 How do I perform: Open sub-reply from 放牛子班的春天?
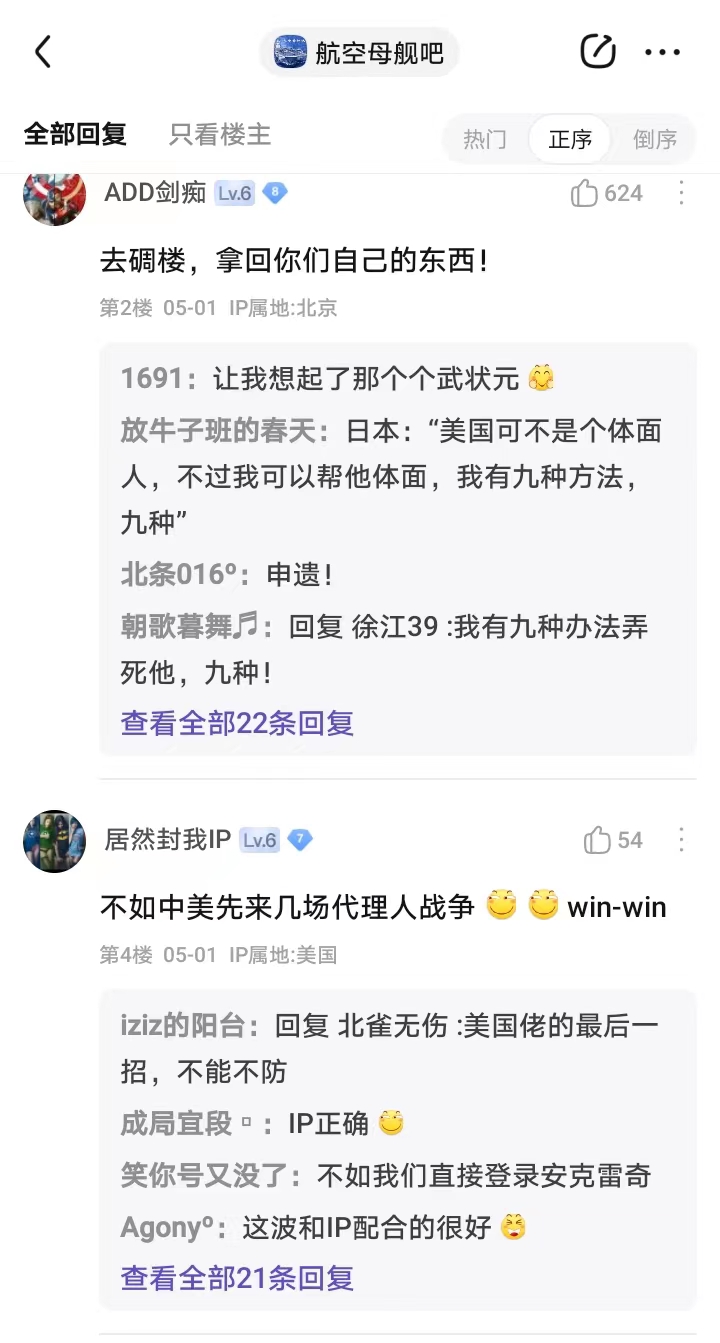pyautogui.click(x=397, y=478)
